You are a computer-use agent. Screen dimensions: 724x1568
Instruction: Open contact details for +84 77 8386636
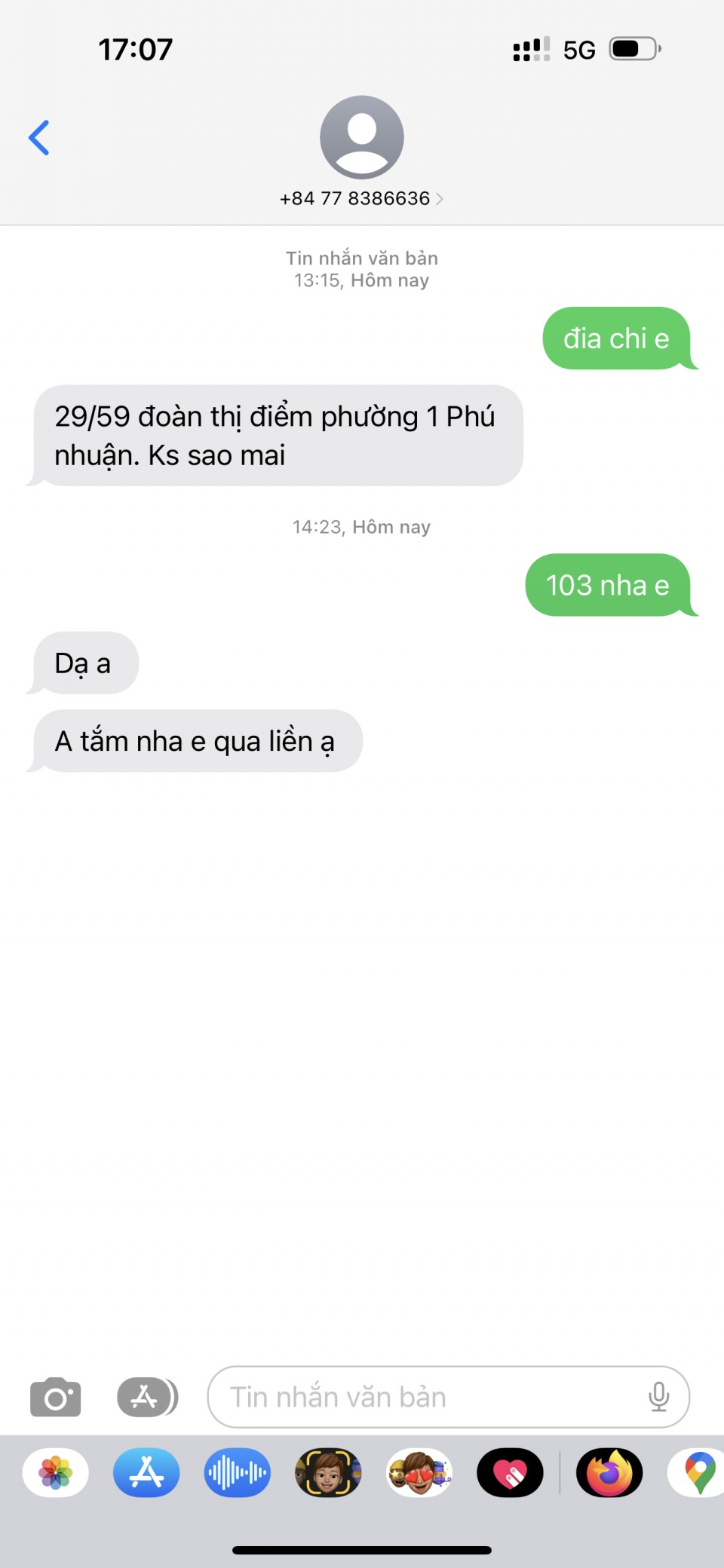pyautogui.click(x=361, y=198)
